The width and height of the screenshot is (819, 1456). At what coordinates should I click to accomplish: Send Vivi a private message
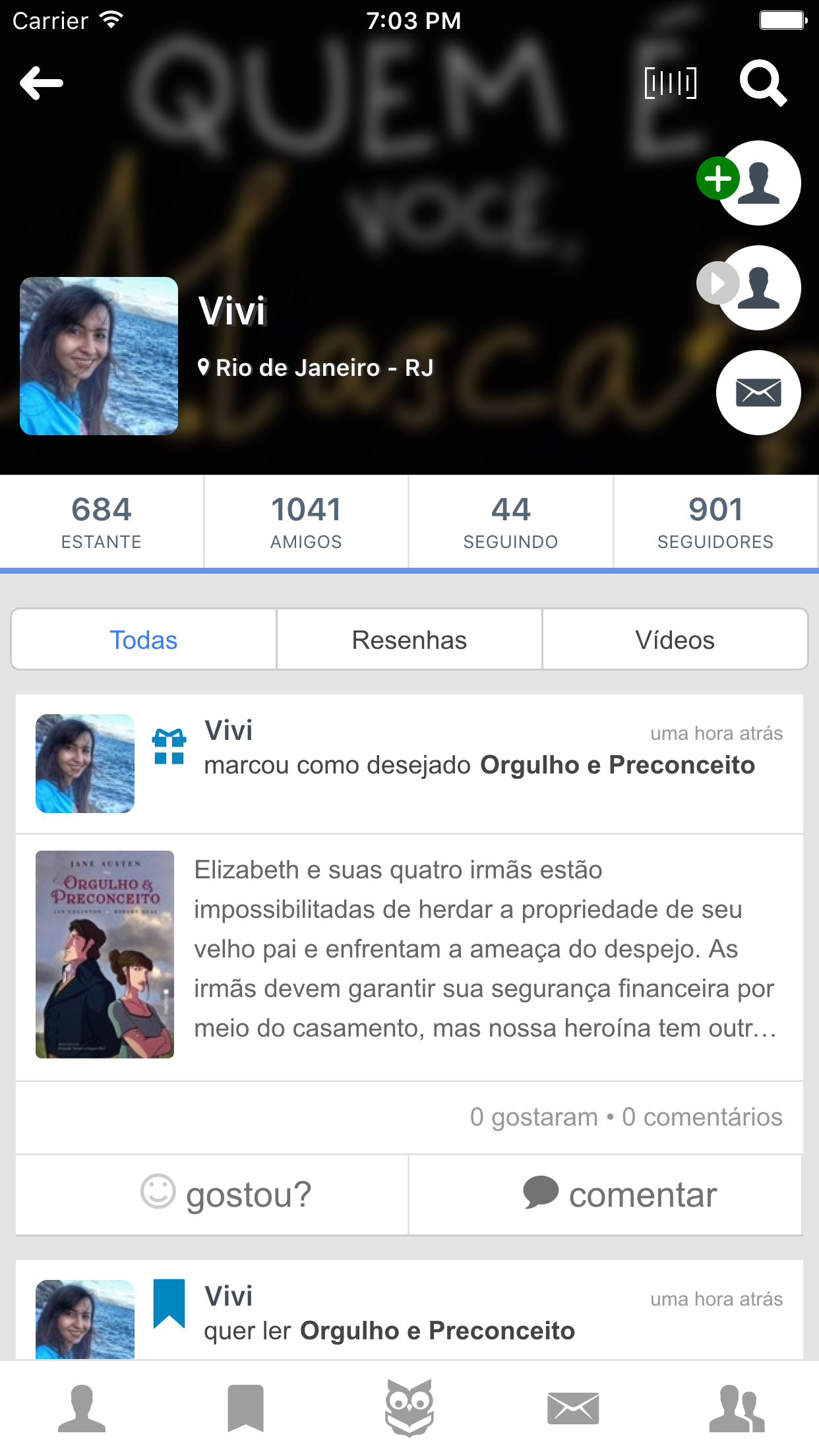point(758,392)
